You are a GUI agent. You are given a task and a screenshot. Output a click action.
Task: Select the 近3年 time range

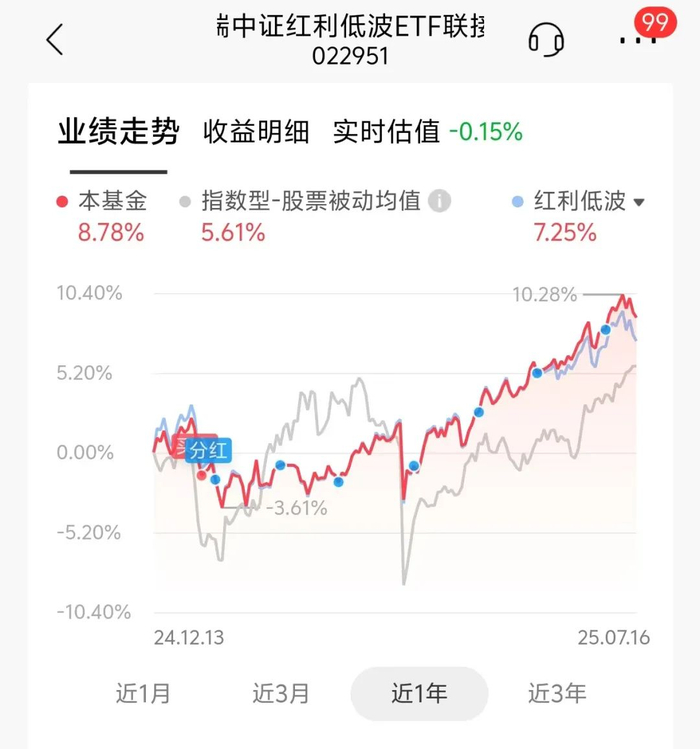pyautogui.click(x=557, y=693)
